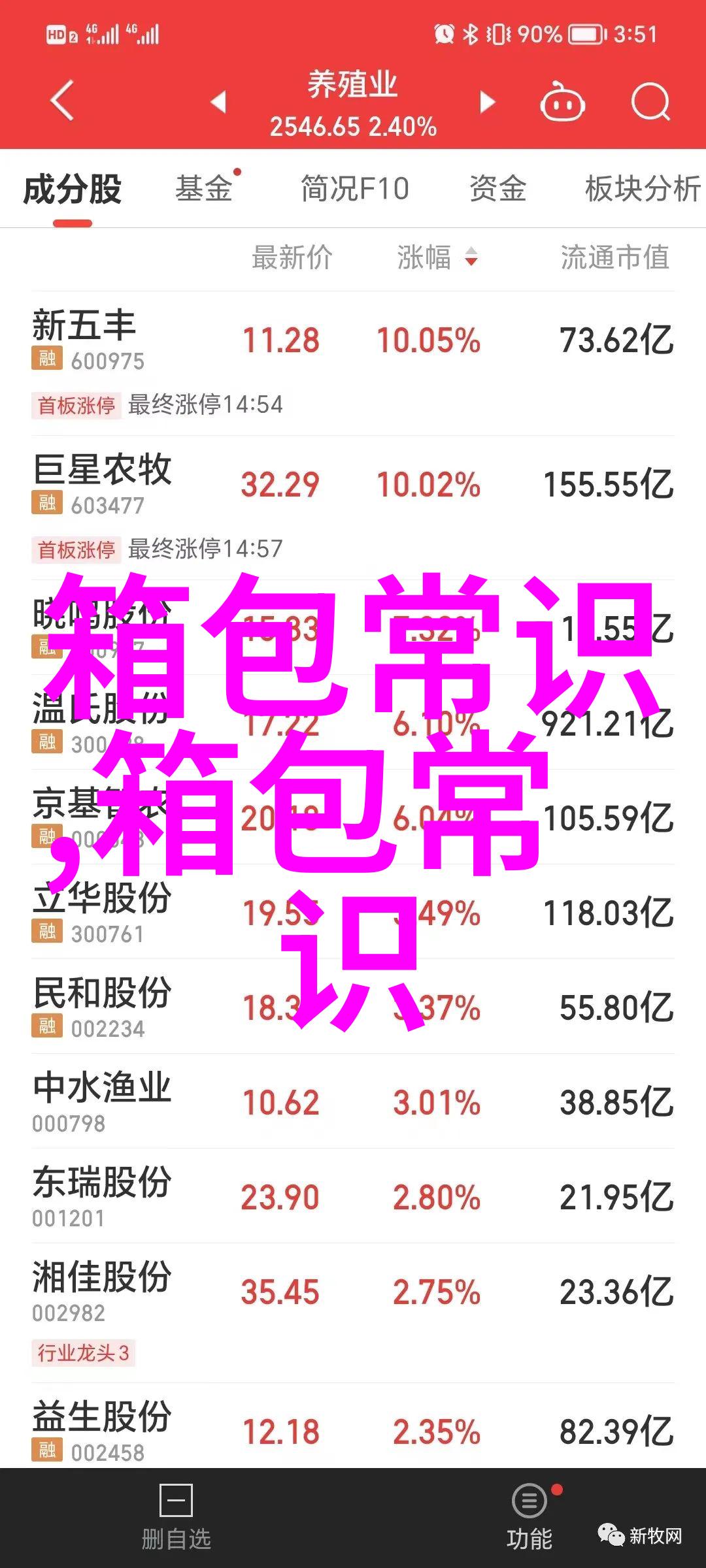Screen dimensions: 706x1568
Task: Switch to the 简况F10 tab
Action: click(x=355, y=189)
